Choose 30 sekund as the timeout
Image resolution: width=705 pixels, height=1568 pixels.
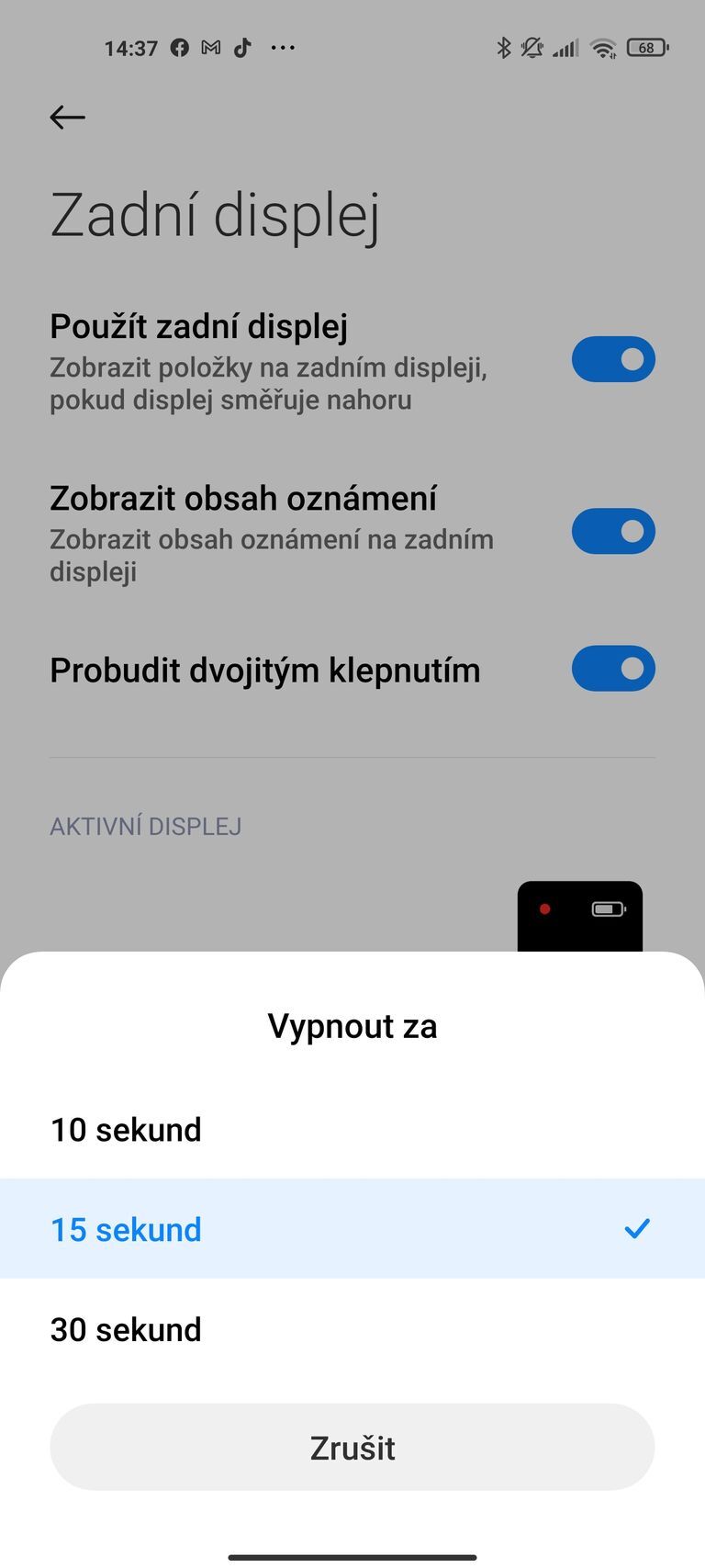tap(126, 1328)
